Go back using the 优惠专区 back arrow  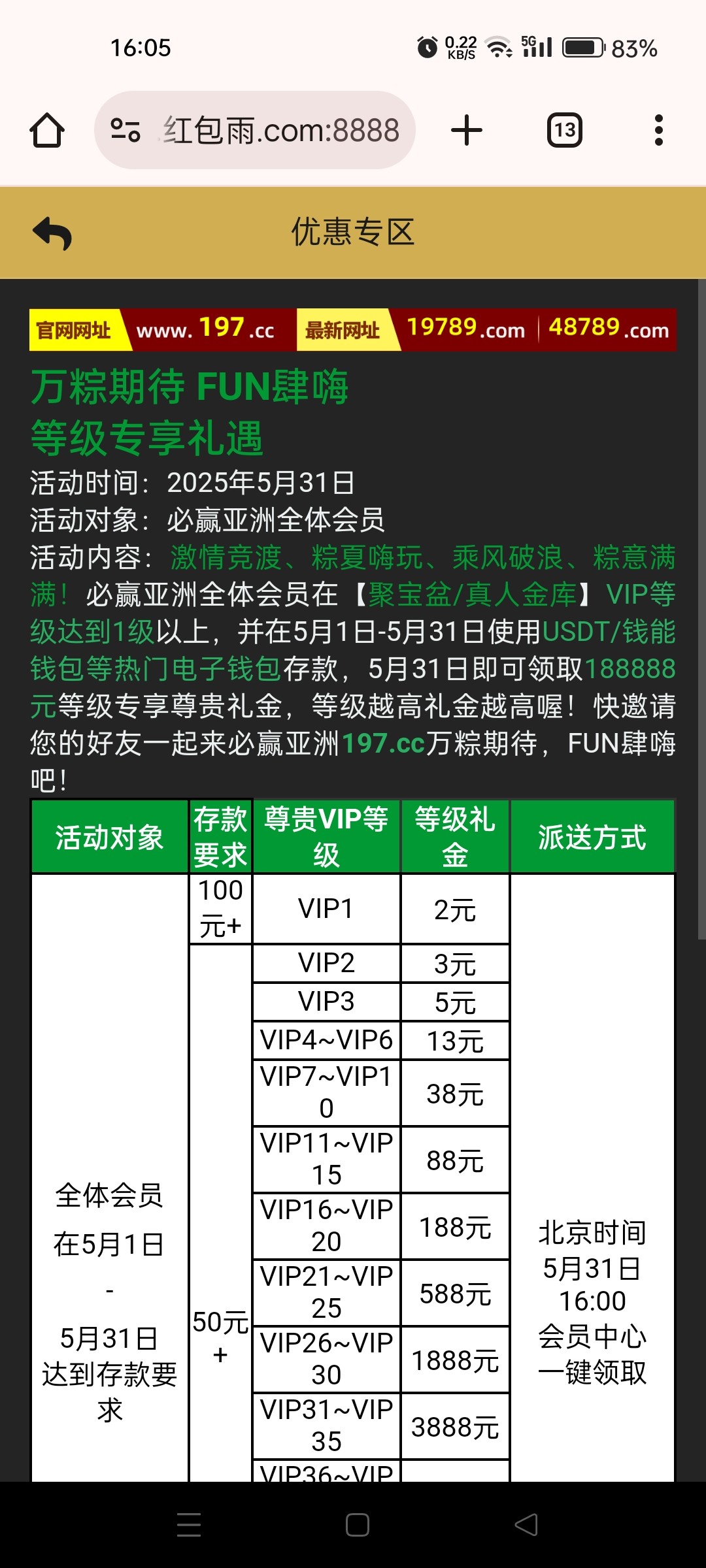pyautogui.click(x=52, y=233)
